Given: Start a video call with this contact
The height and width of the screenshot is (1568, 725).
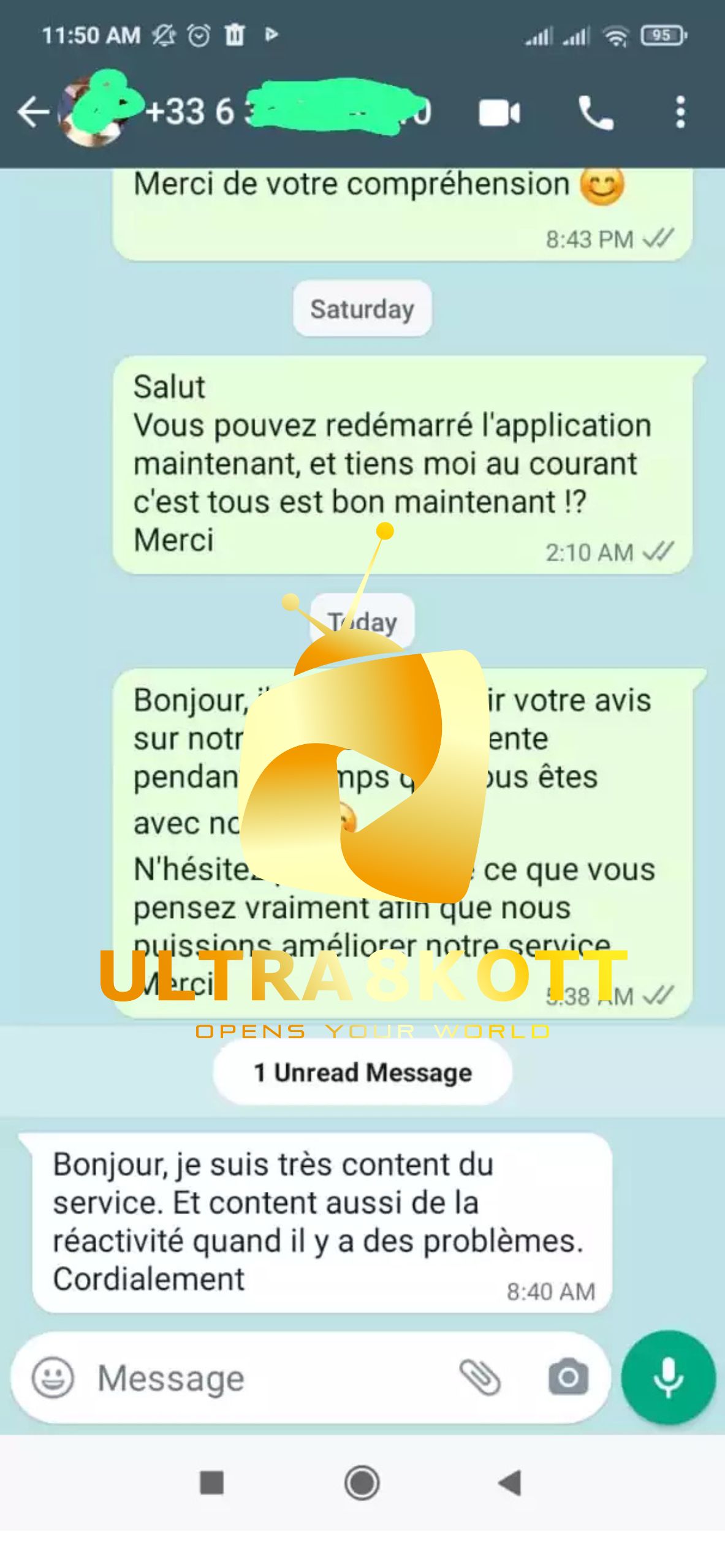Looking at the screenshot, I should tap(499, 113).
